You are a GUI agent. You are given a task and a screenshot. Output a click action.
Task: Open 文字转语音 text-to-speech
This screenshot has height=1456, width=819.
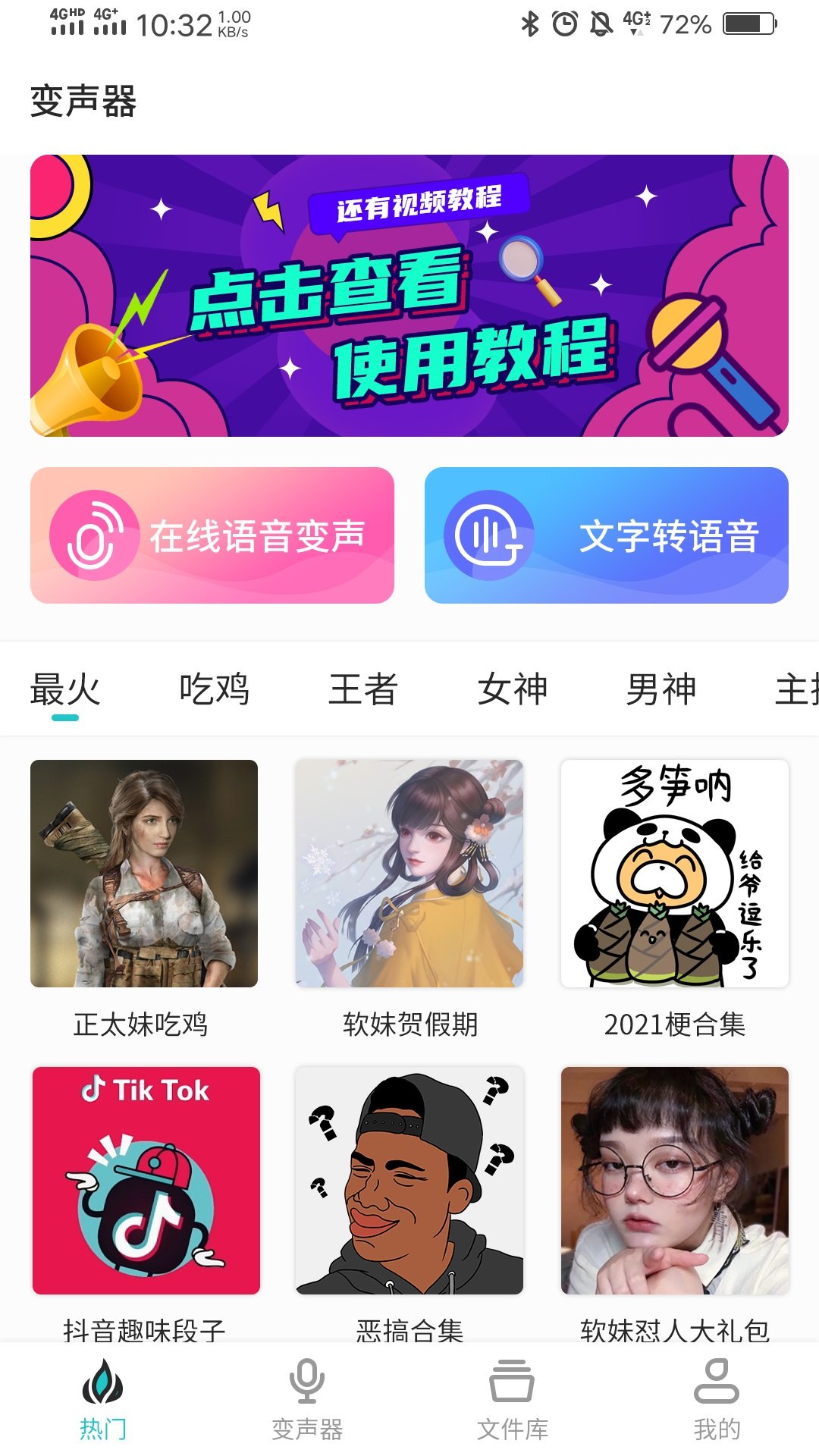pos(607,535)
